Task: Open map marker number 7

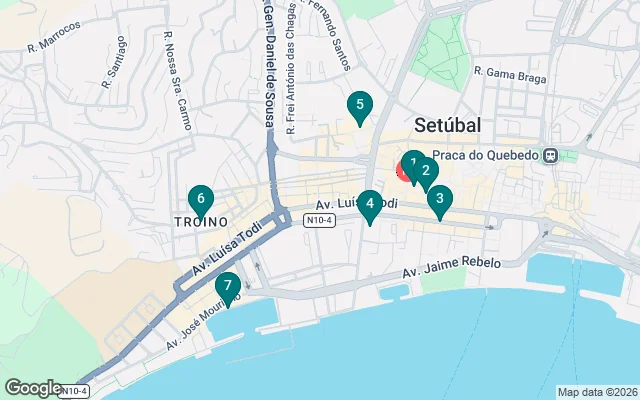Action: [228, 287]
